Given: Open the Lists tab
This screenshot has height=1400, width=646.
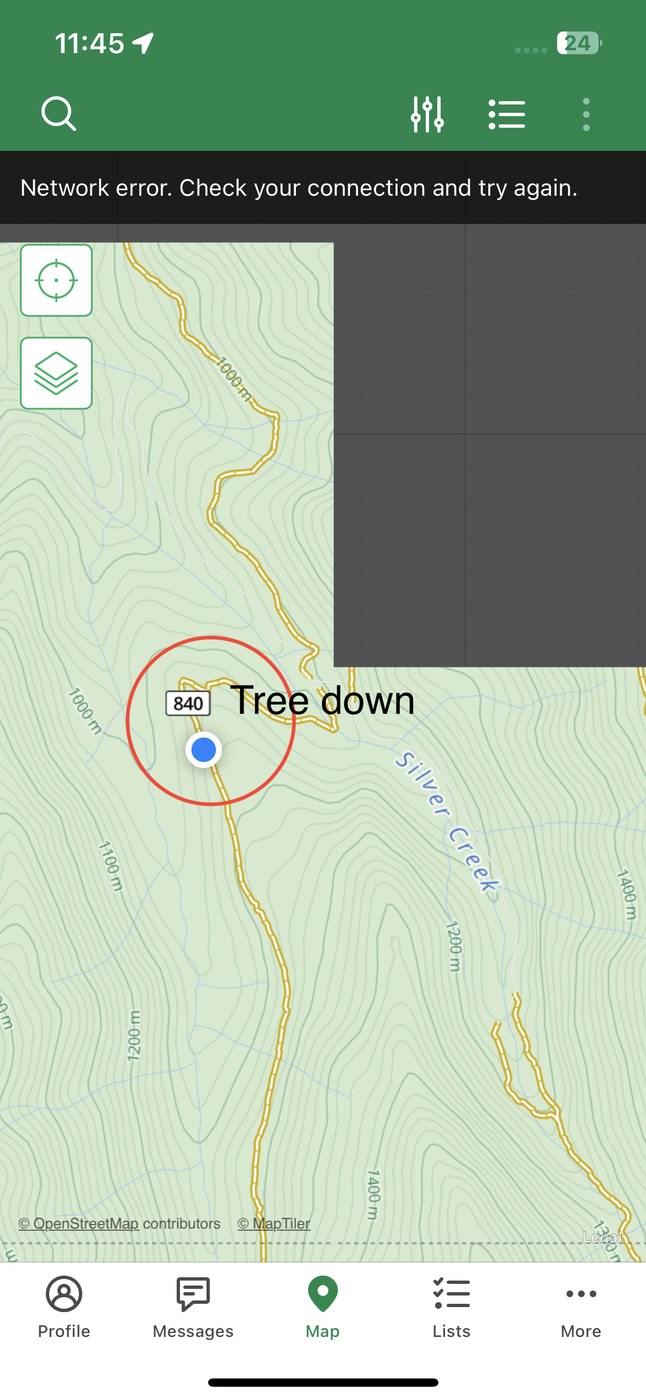Looking at the screenshot, I should tap(451, 1307).
